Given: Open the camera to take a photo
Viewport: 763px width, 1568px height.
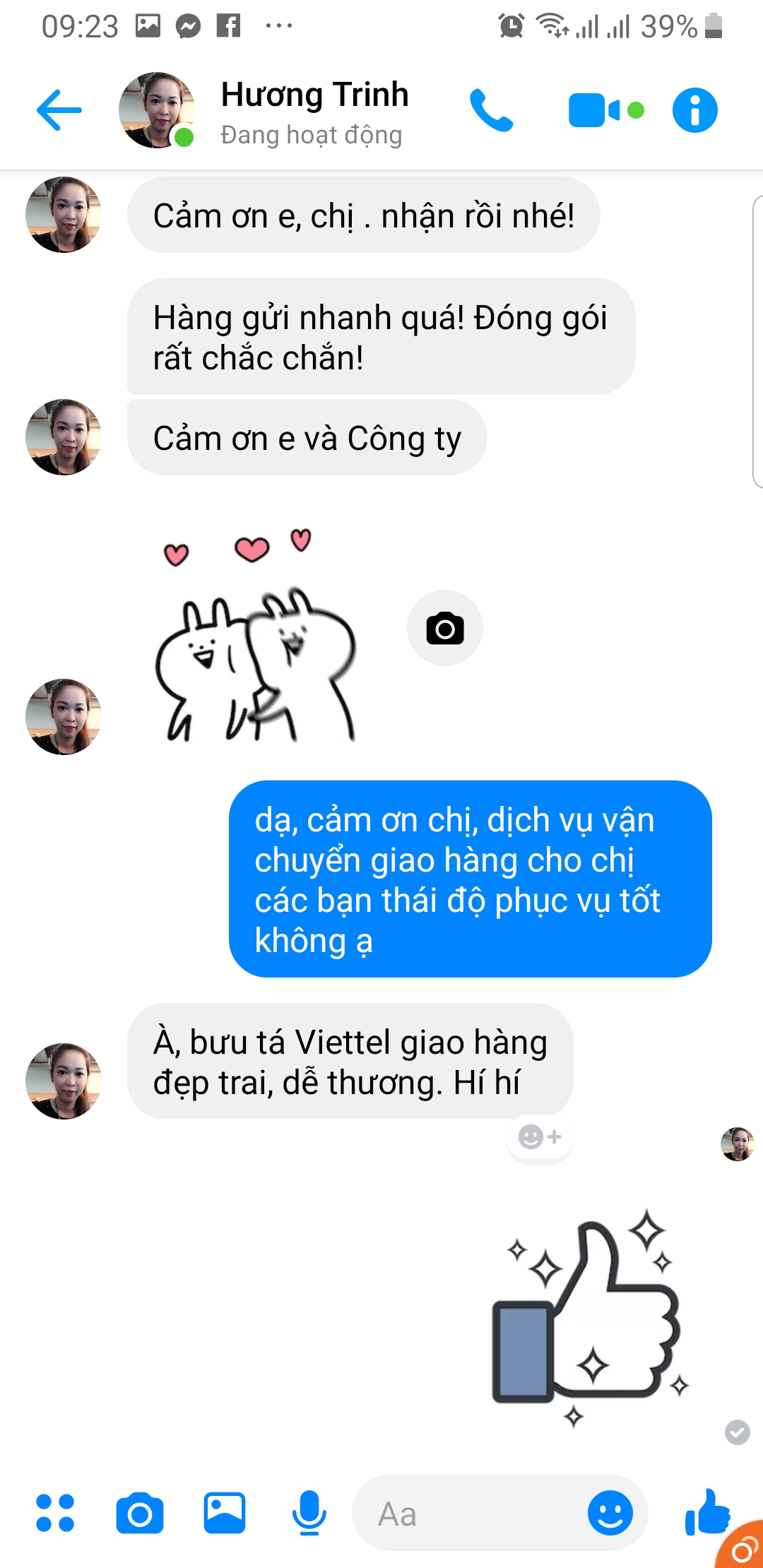Looking at the screenshot, I should pyautogui.click(x=140, y=1513).
